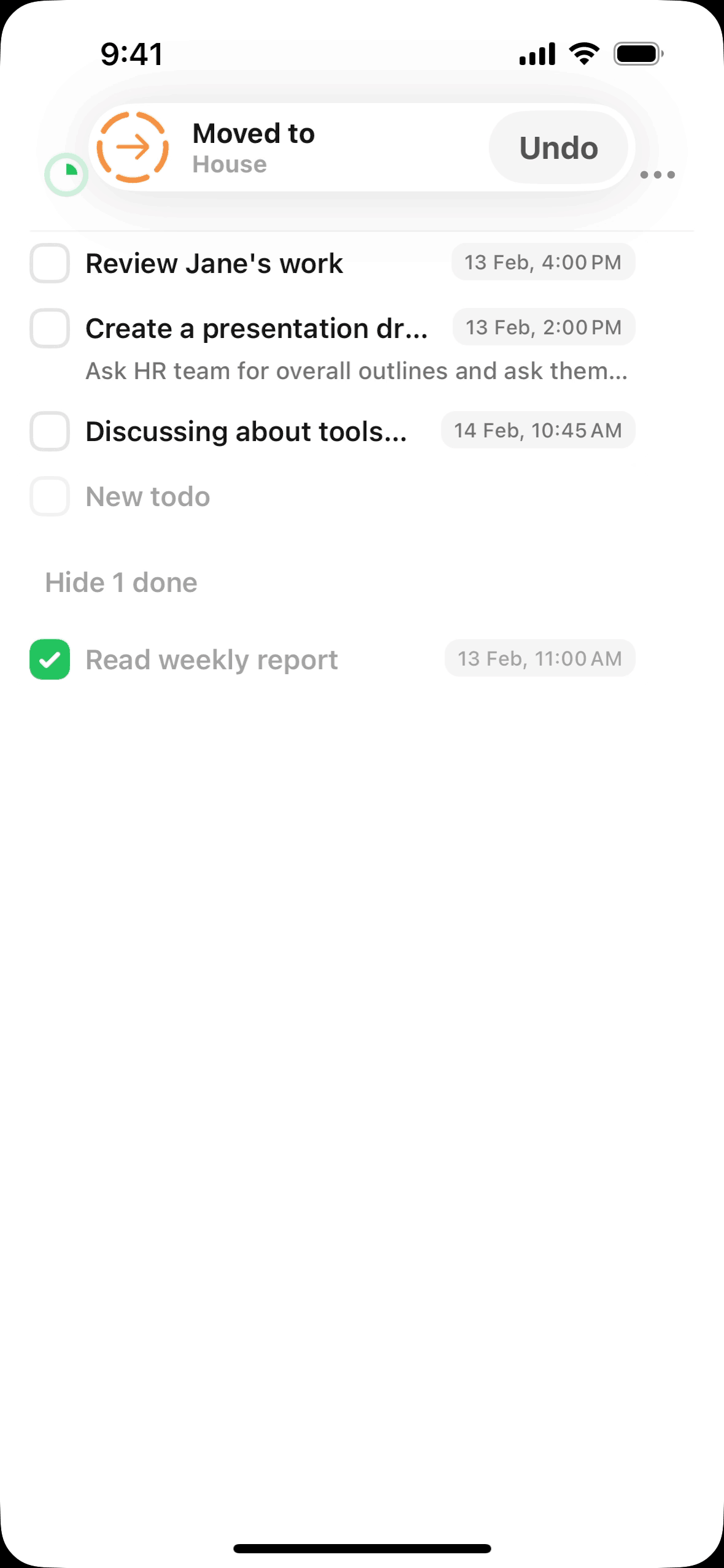This screenshot has height=1568, width=724.
Task: Open the Review Jane's work todo
Action: pos(214,264)
